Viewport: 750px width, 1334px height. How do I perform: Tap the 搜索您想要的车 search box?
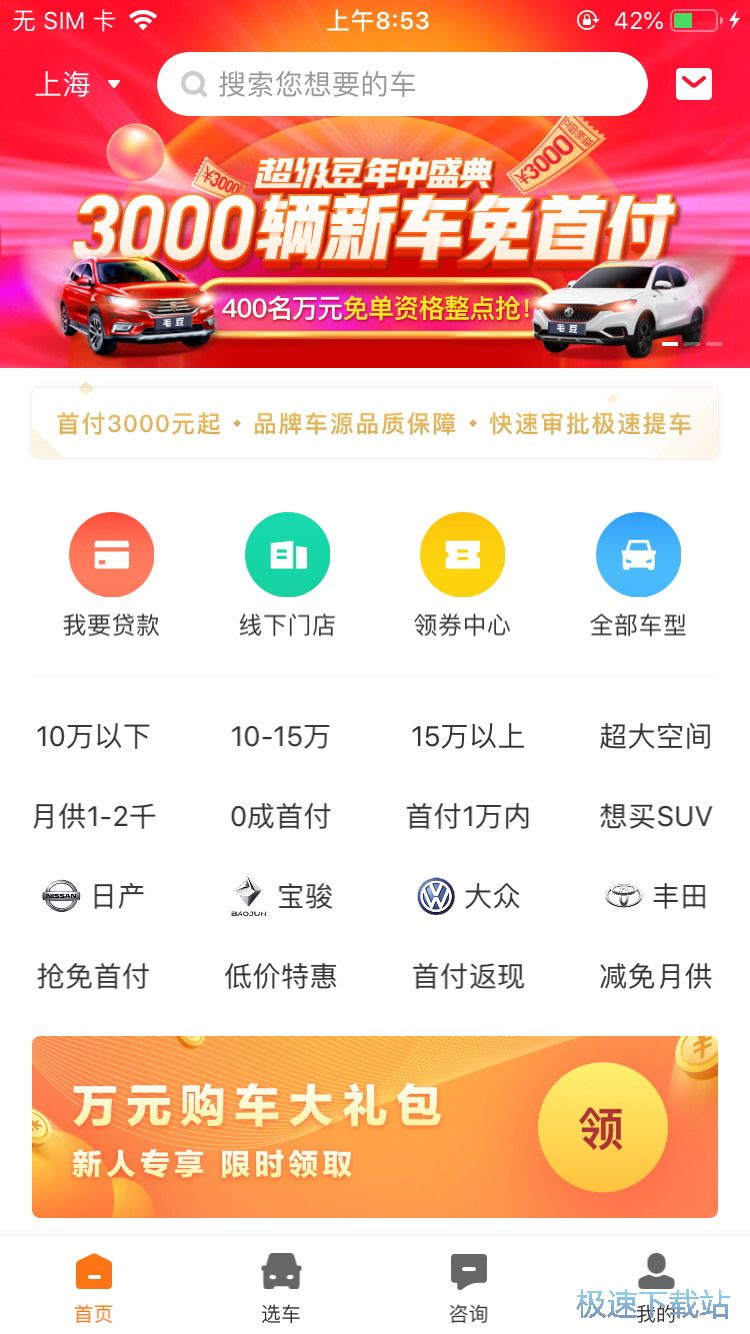[x=402, y=85]
